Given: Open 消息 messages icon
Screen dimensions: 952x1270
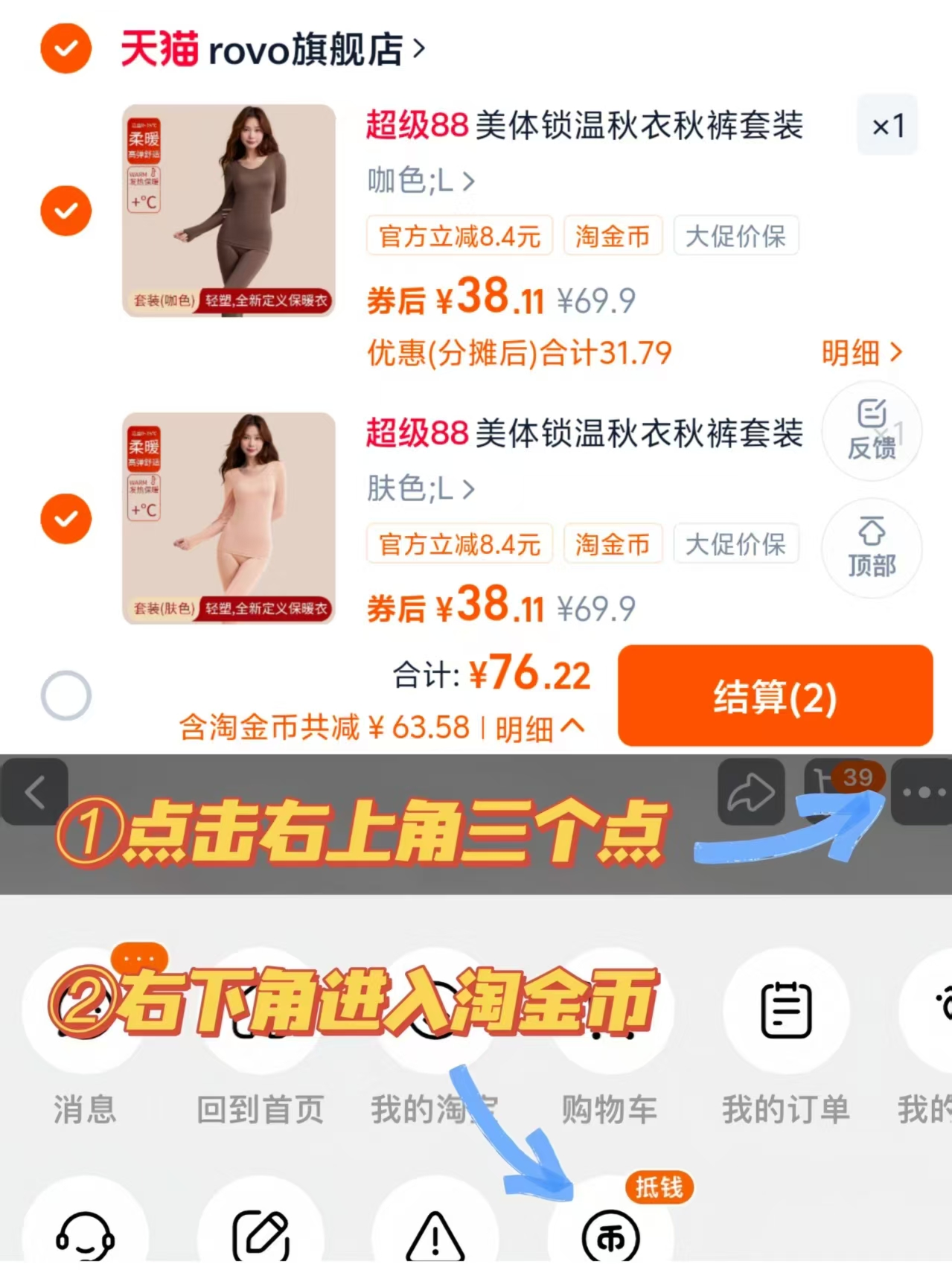Looking at the screenshot, I should 84,1009.
